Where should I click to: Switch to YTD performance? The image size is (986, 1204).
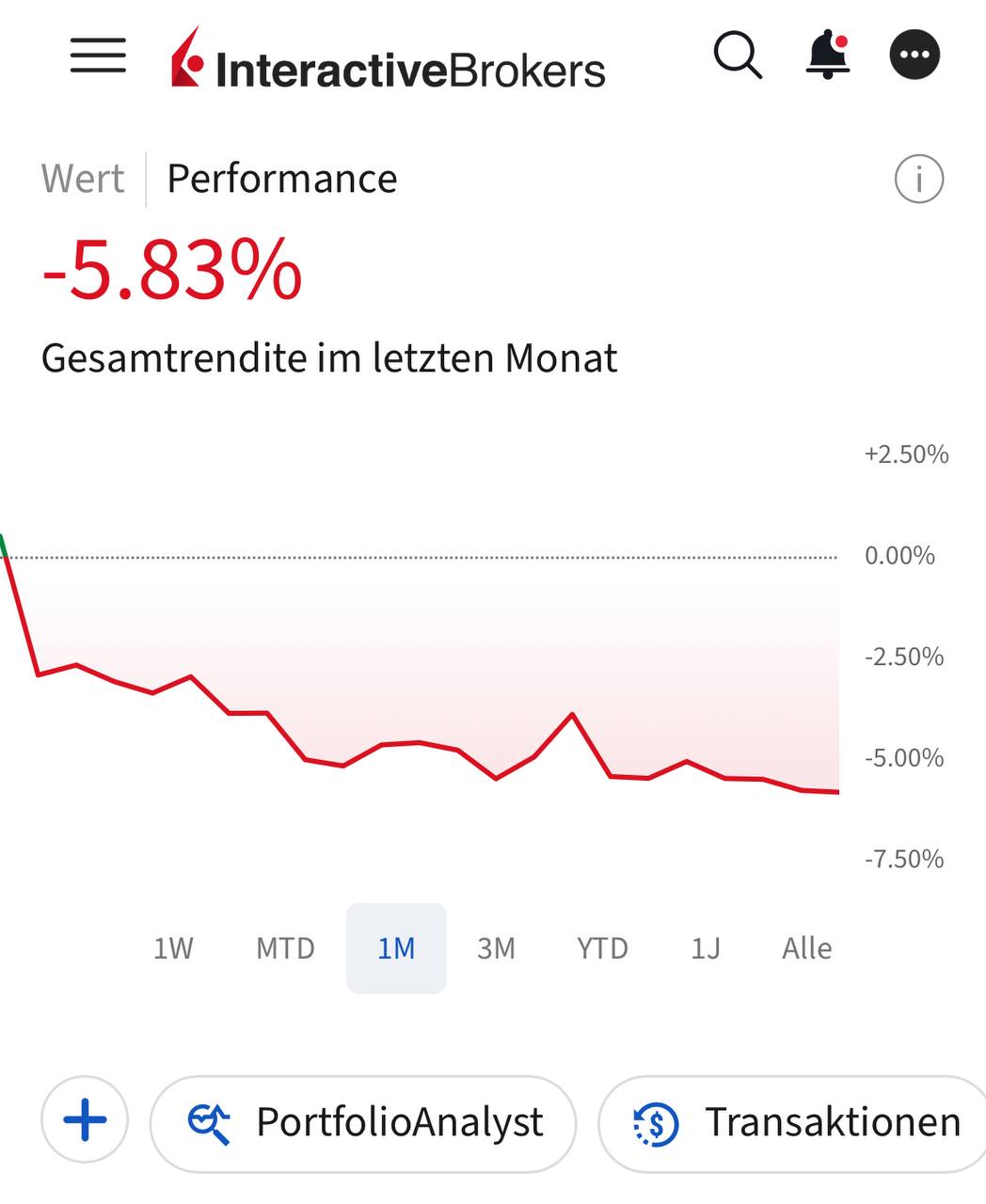click(x=602, y=948)
